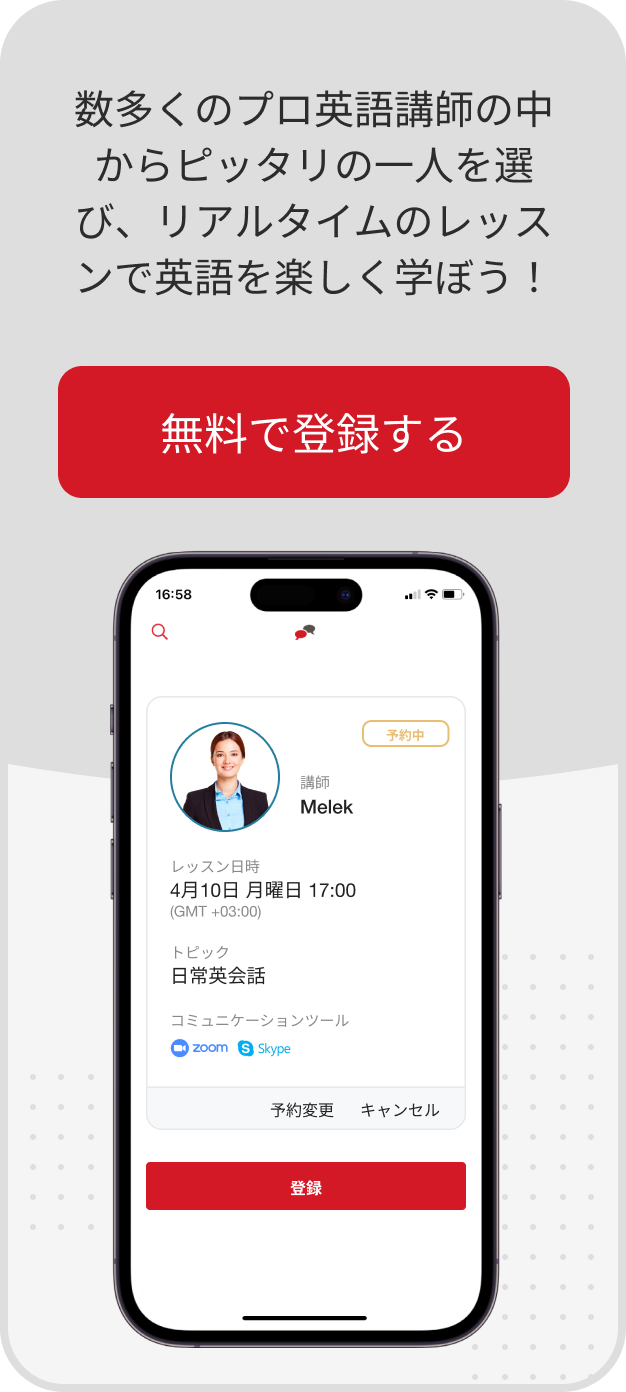Tap the 無料で登録する button
The image size is (626, 1392).
pyautogui.click(x=313, y=432)
